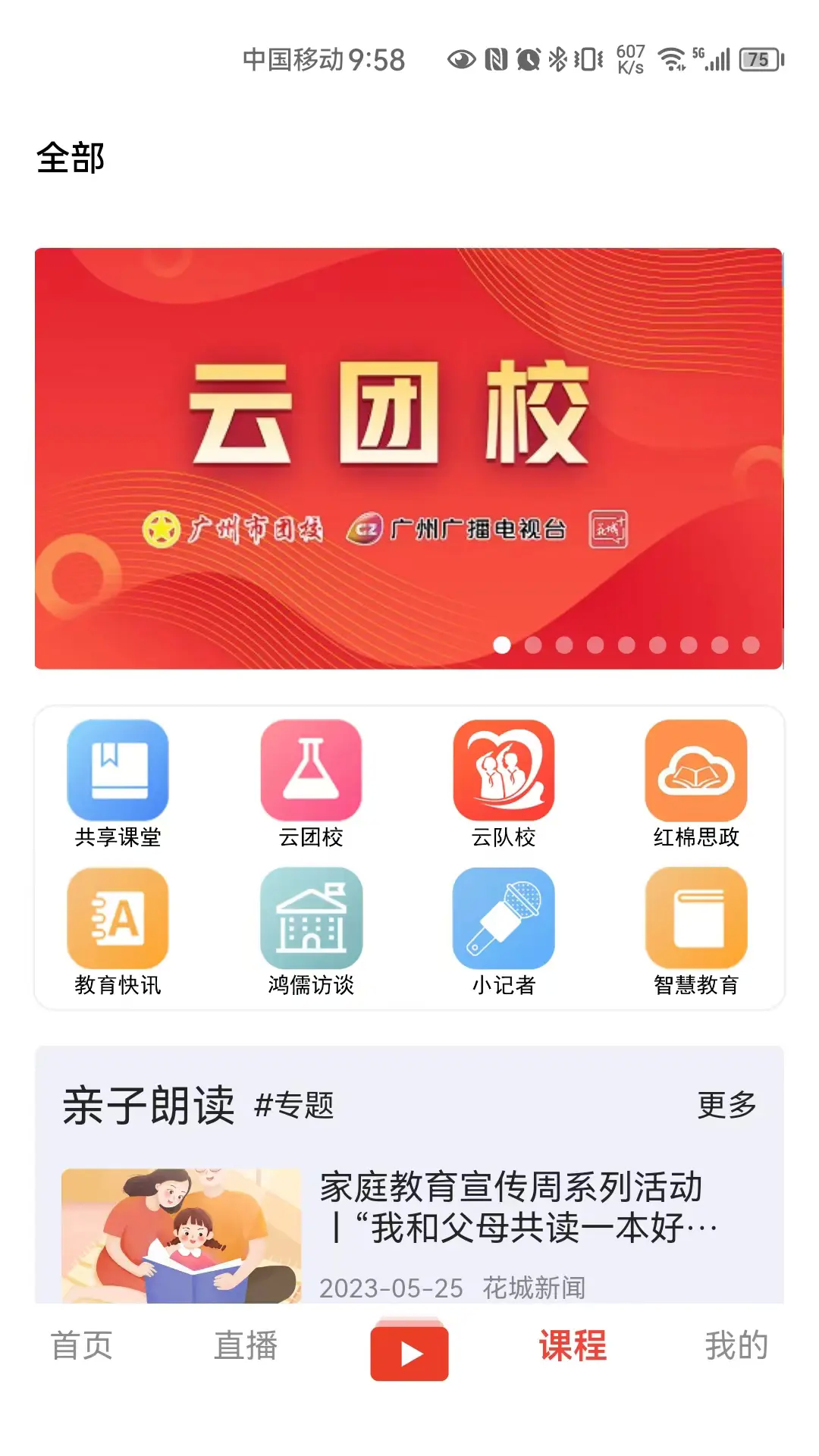This screenshot has width=819, height=1456.
Task: Tap the 云团校 banner image
Action: [408, 455]
